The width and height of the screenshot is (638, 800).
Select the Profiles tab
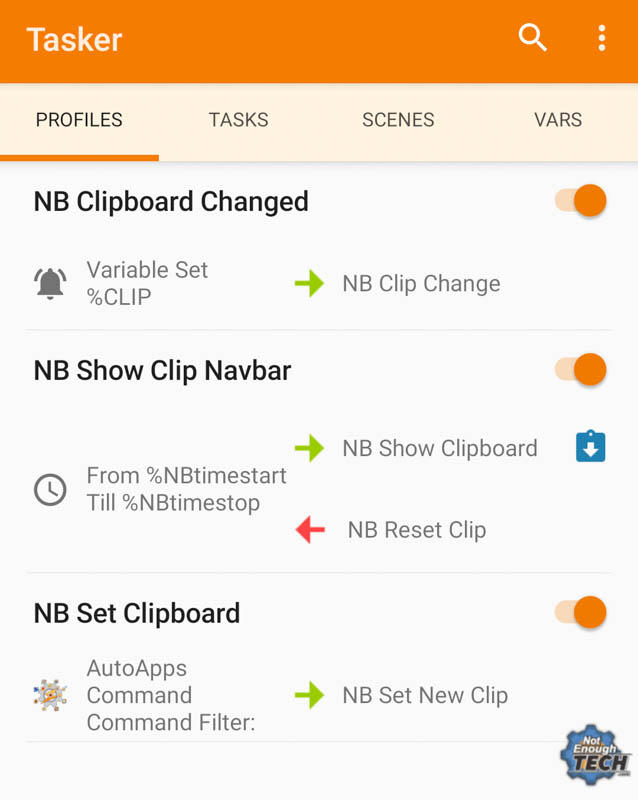click(79, 120)
